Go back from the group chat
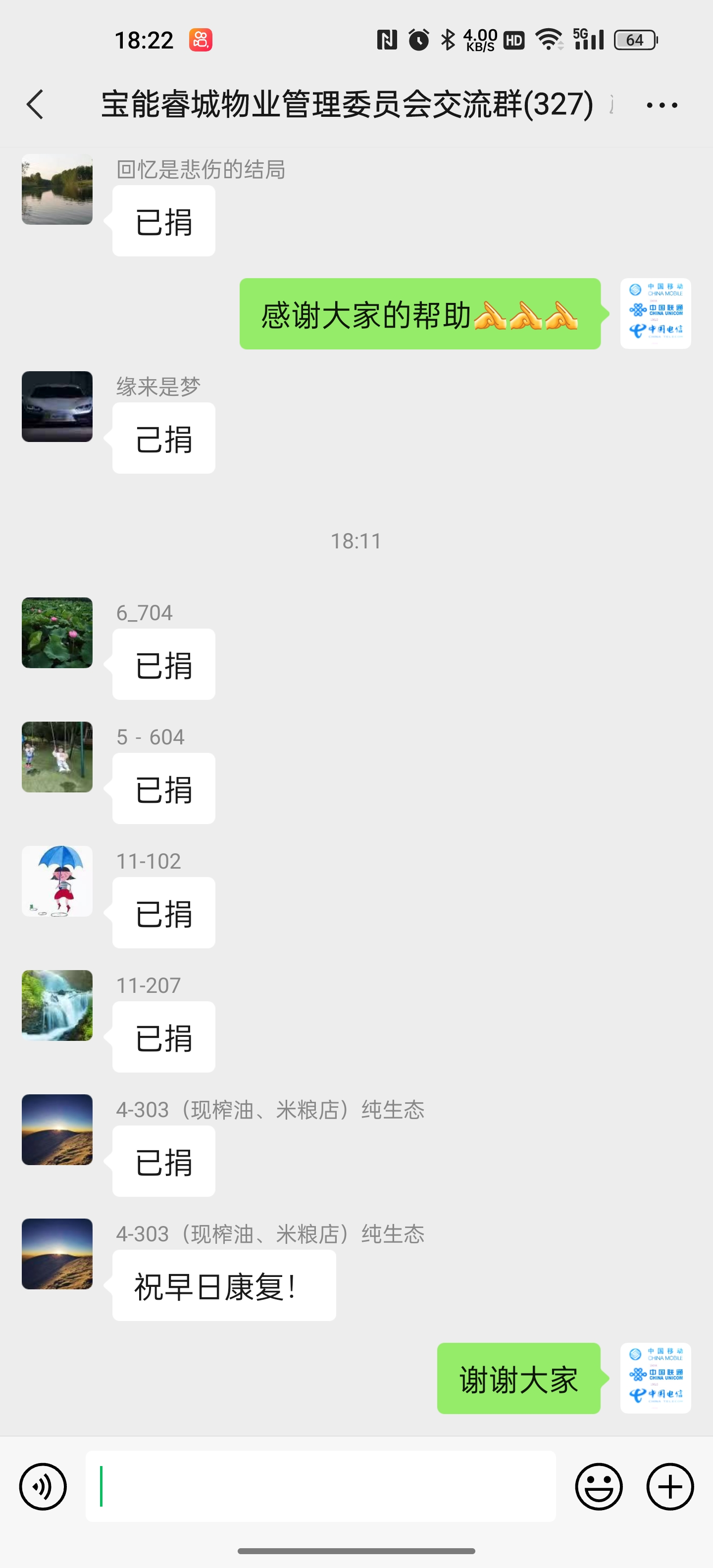713x1568 pixels. click(35, 105)
